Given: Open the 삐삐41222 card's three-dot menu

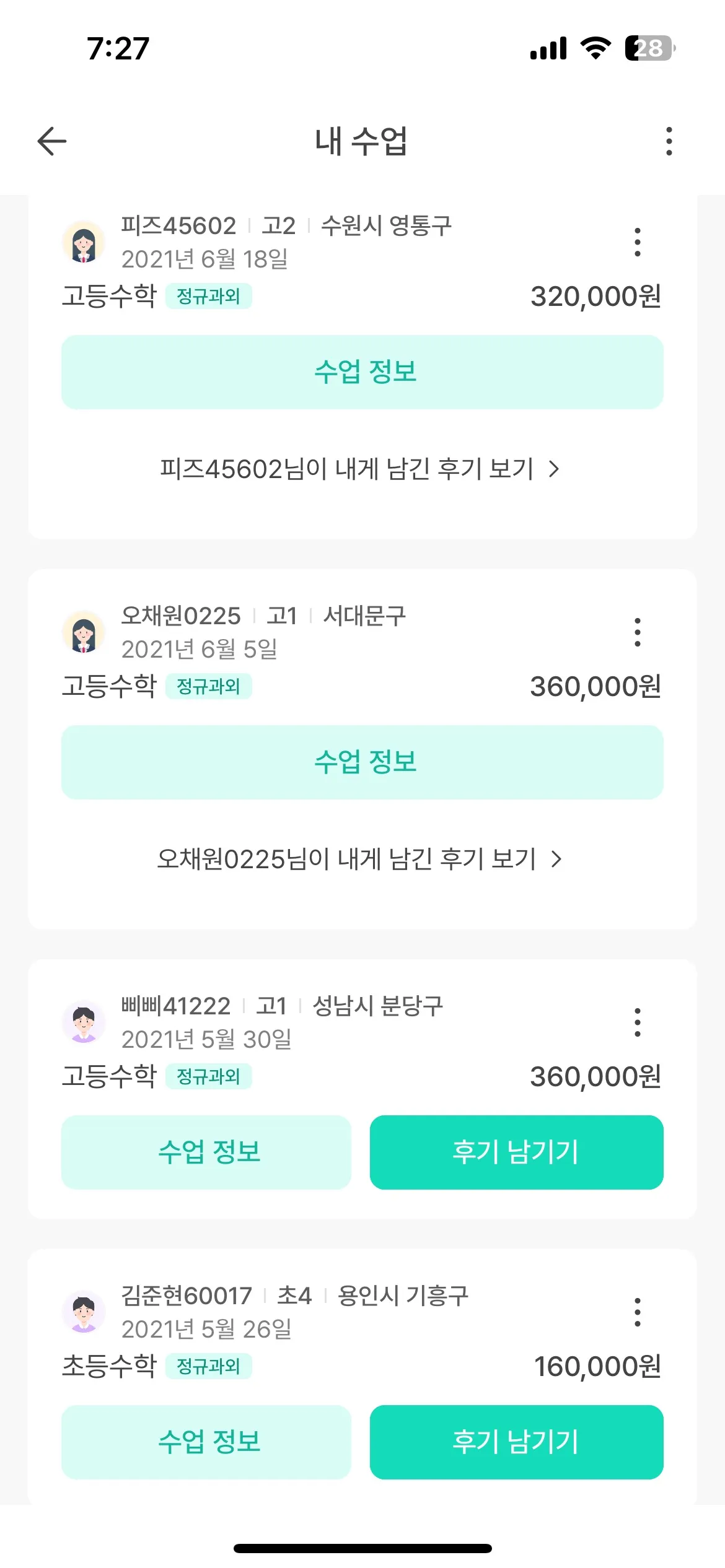Looking at the screenshot, I should [x=638, y=1022].
